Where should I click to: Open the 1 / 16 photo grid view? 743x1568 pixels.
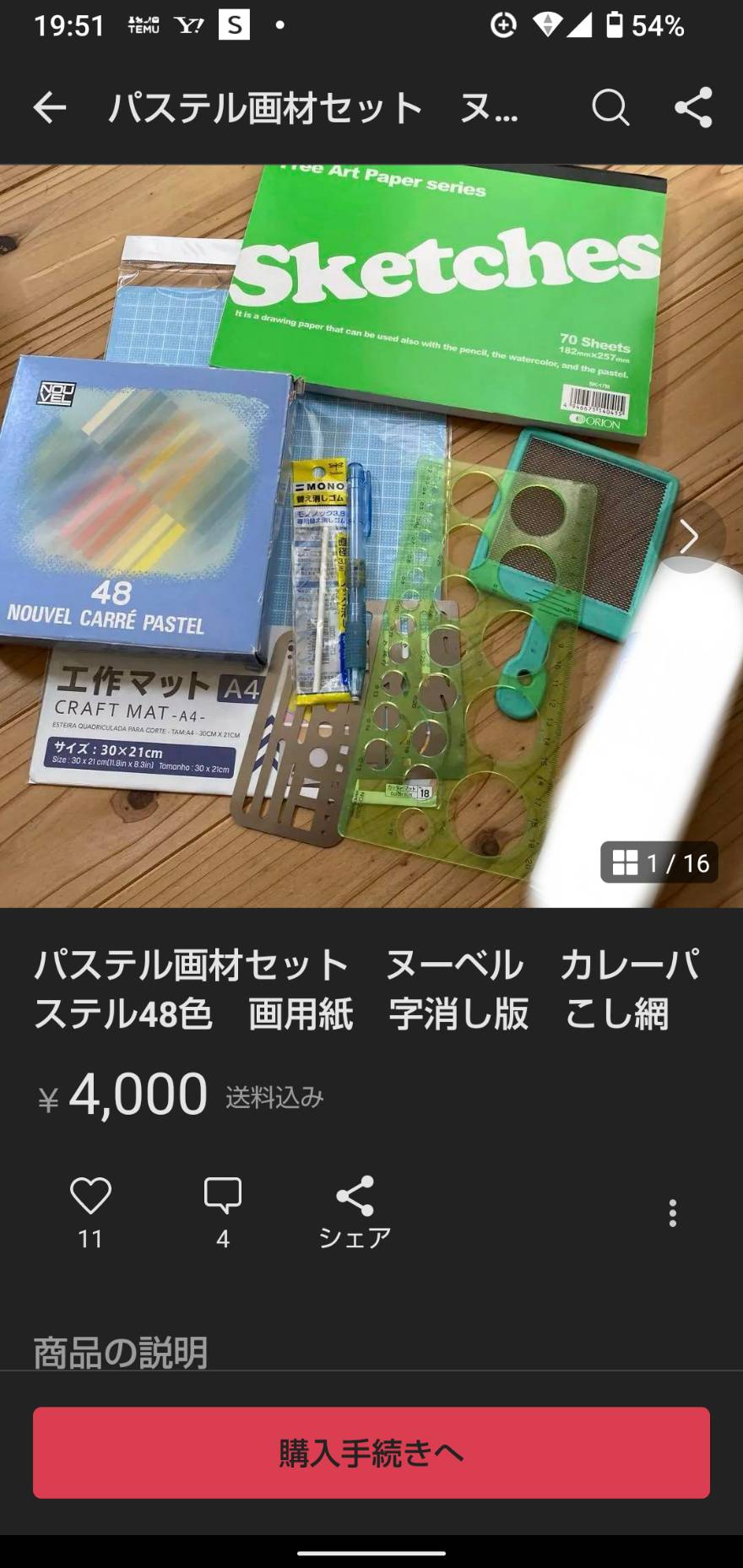(x=659, y=862)
